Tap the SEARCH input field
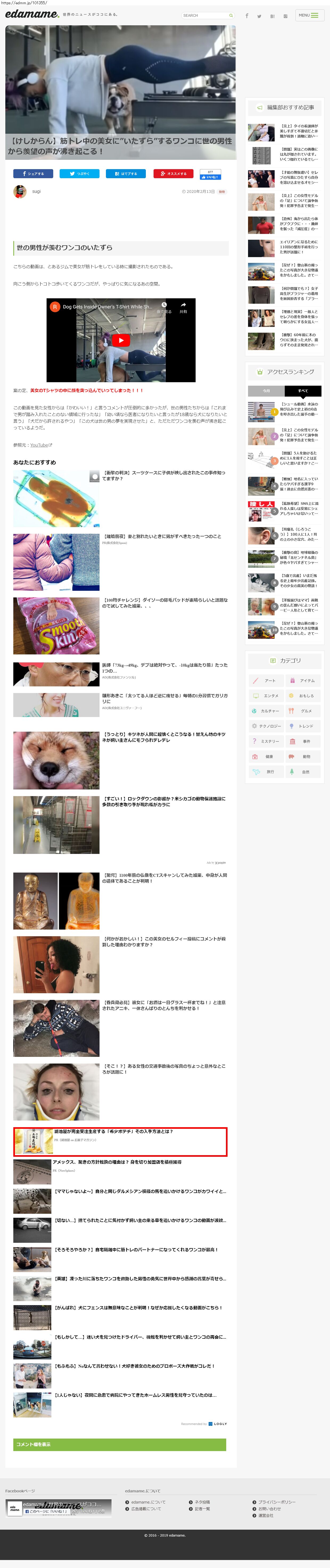This screenshot has height=1568, width=330. pos(205,15)
